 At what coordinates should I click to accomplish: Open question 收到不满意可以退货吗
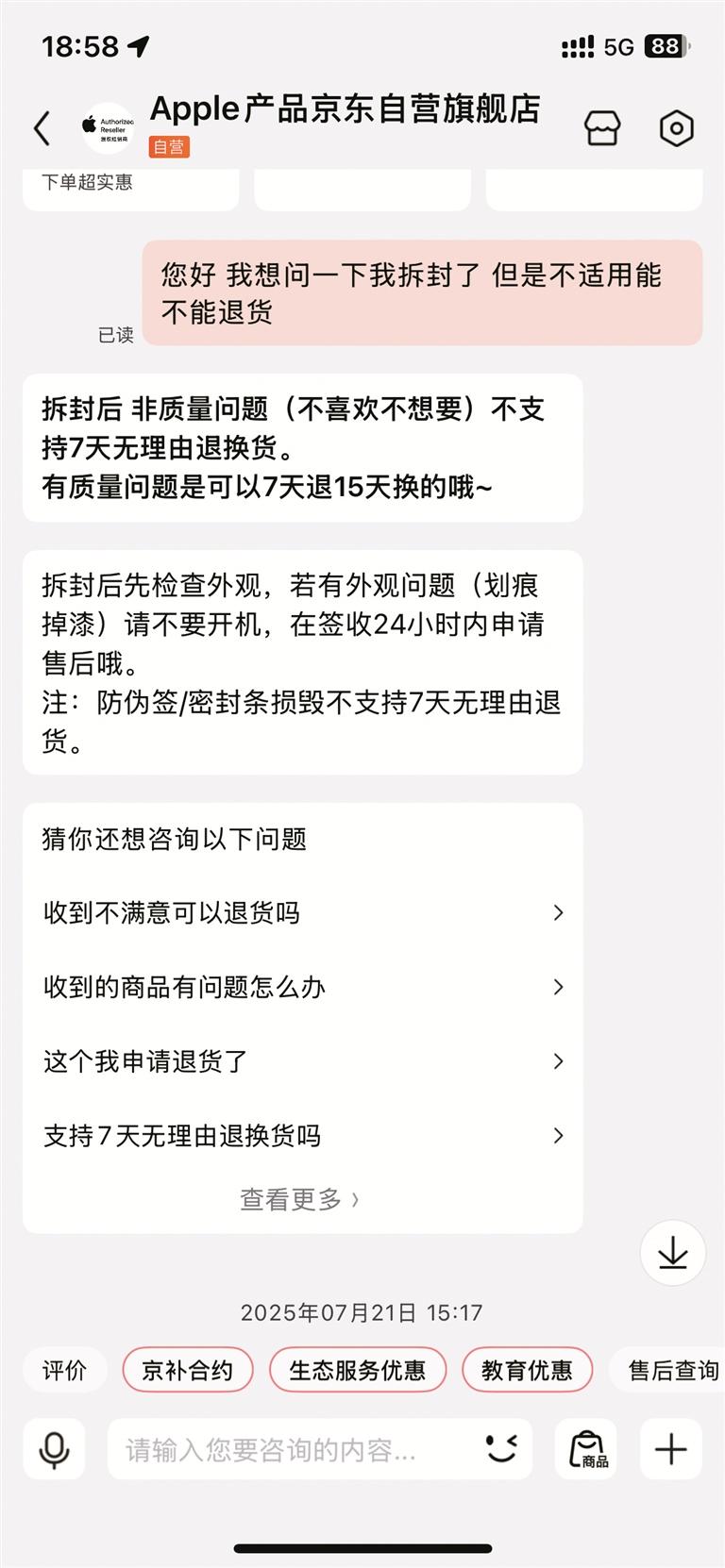coord(302,912)
